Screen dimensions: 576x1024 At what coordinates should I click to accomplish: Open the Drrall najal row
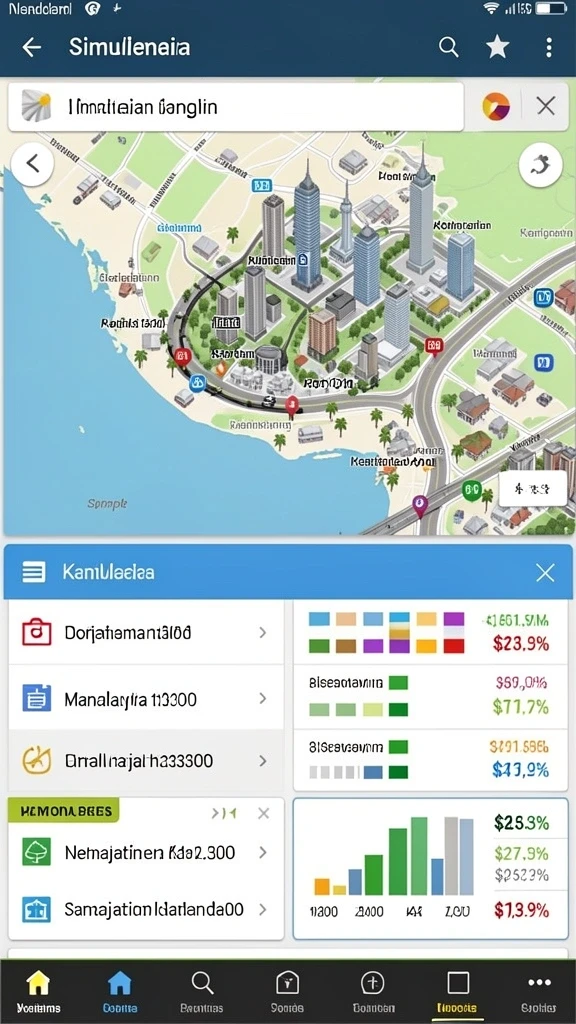146,760
